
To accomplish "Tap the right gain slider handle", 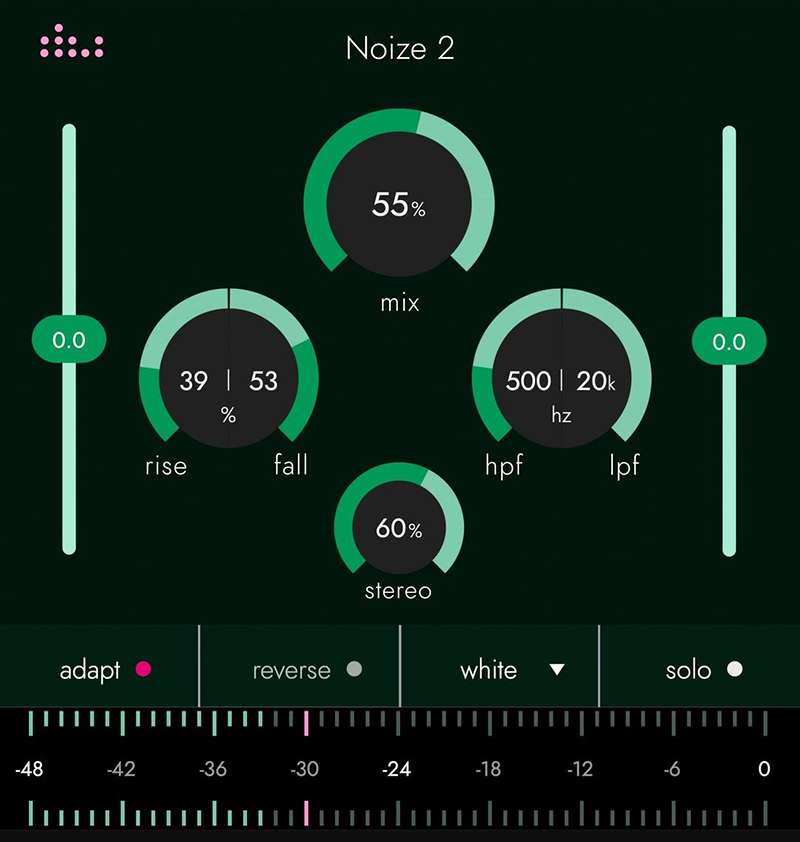I will [729, 341].
